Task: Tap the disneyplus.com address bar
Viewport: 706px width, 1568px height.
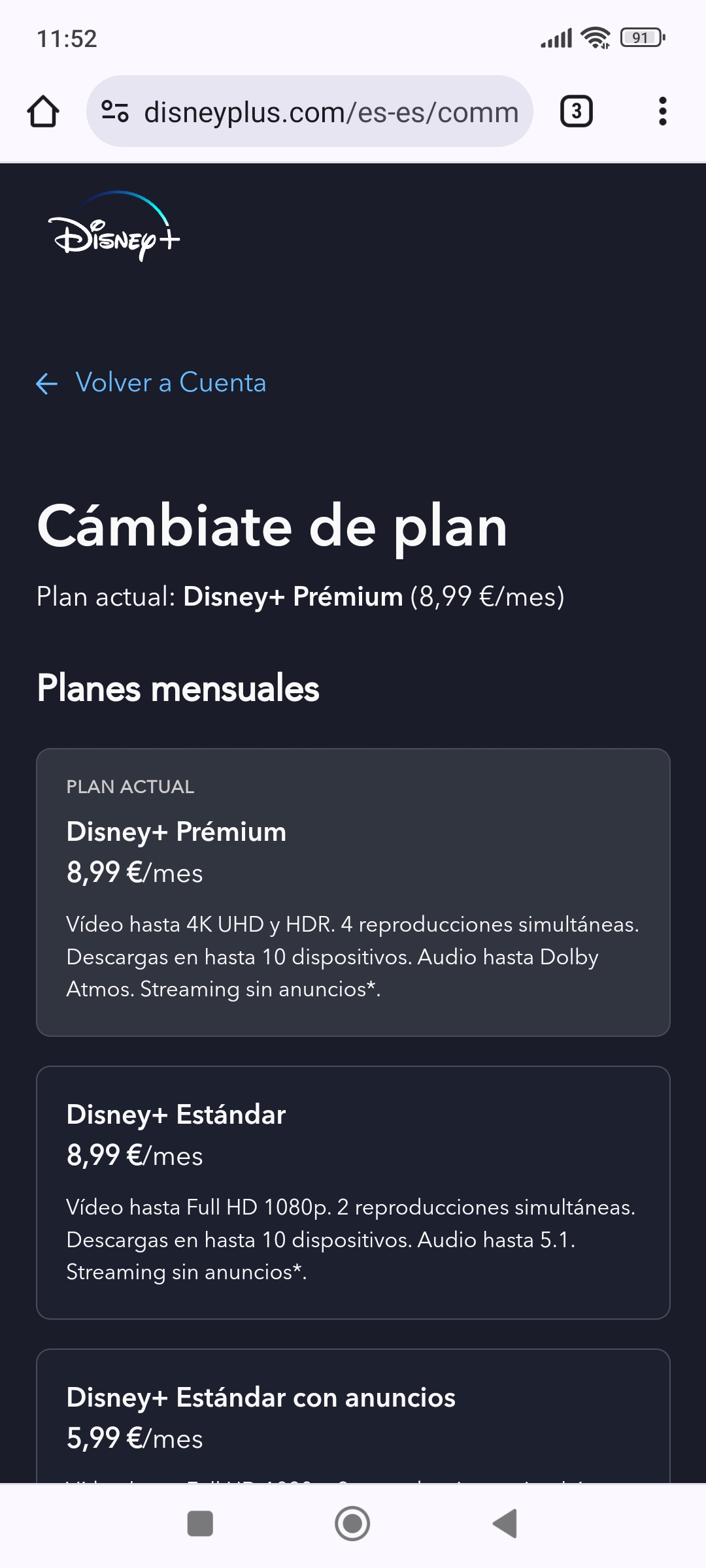Action: click(x=331, y=112)
